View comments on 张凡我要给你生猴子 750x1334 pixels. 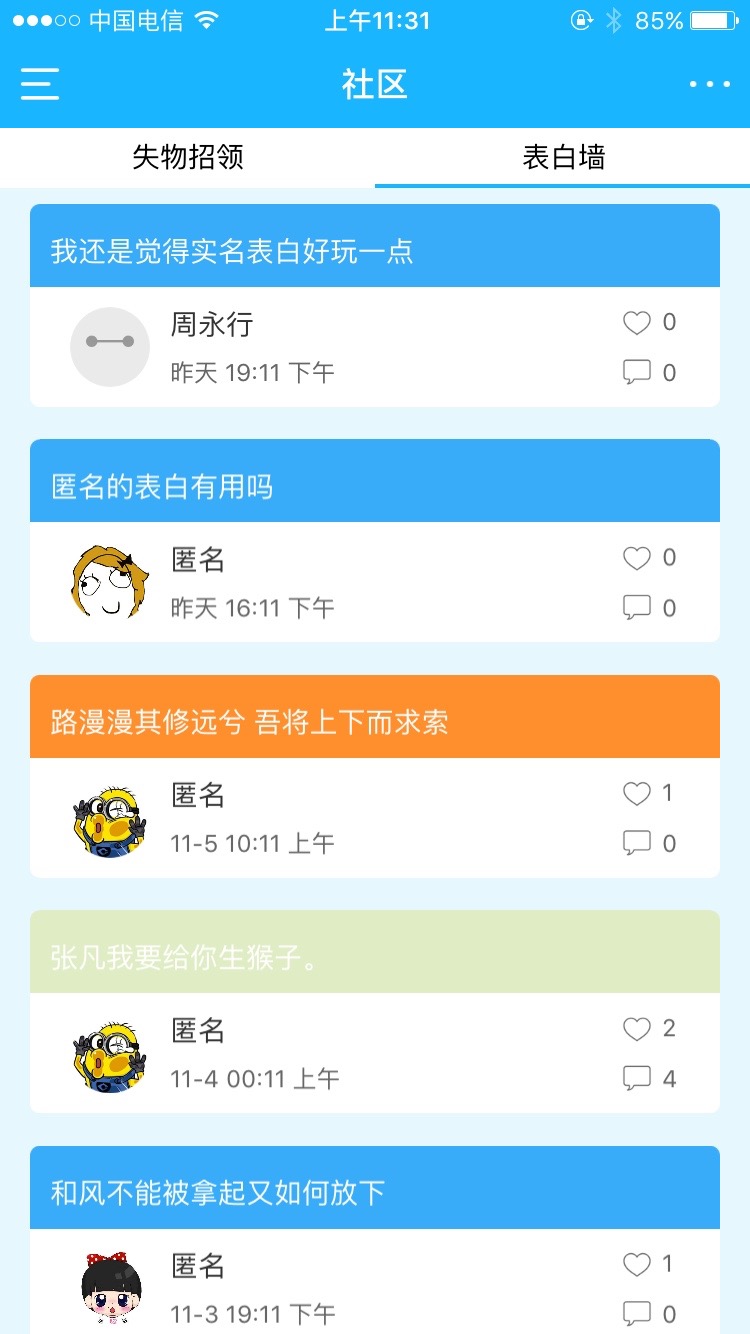[x=637, y=1078]
